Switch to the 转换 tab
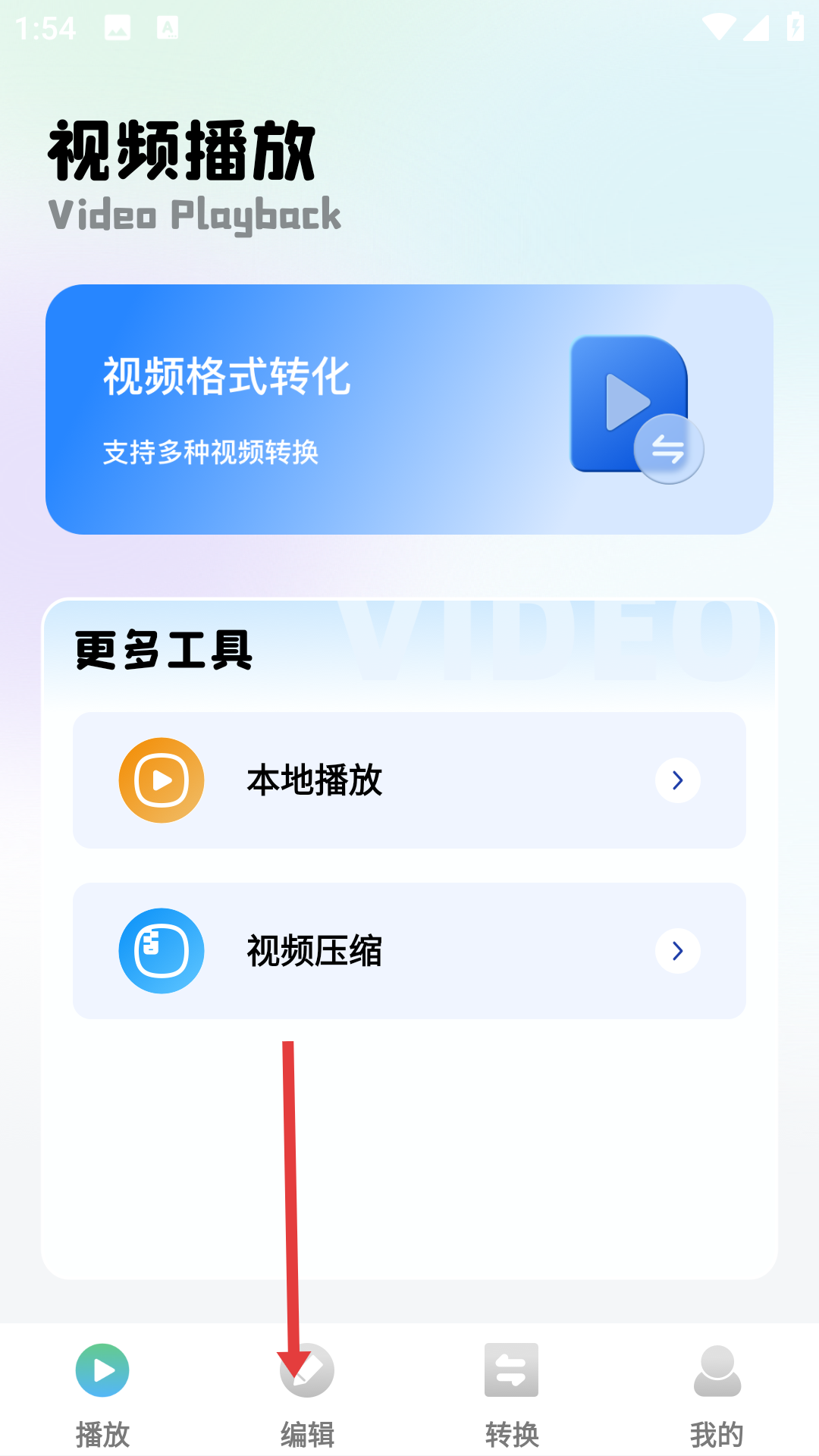 click(512, 1395)
